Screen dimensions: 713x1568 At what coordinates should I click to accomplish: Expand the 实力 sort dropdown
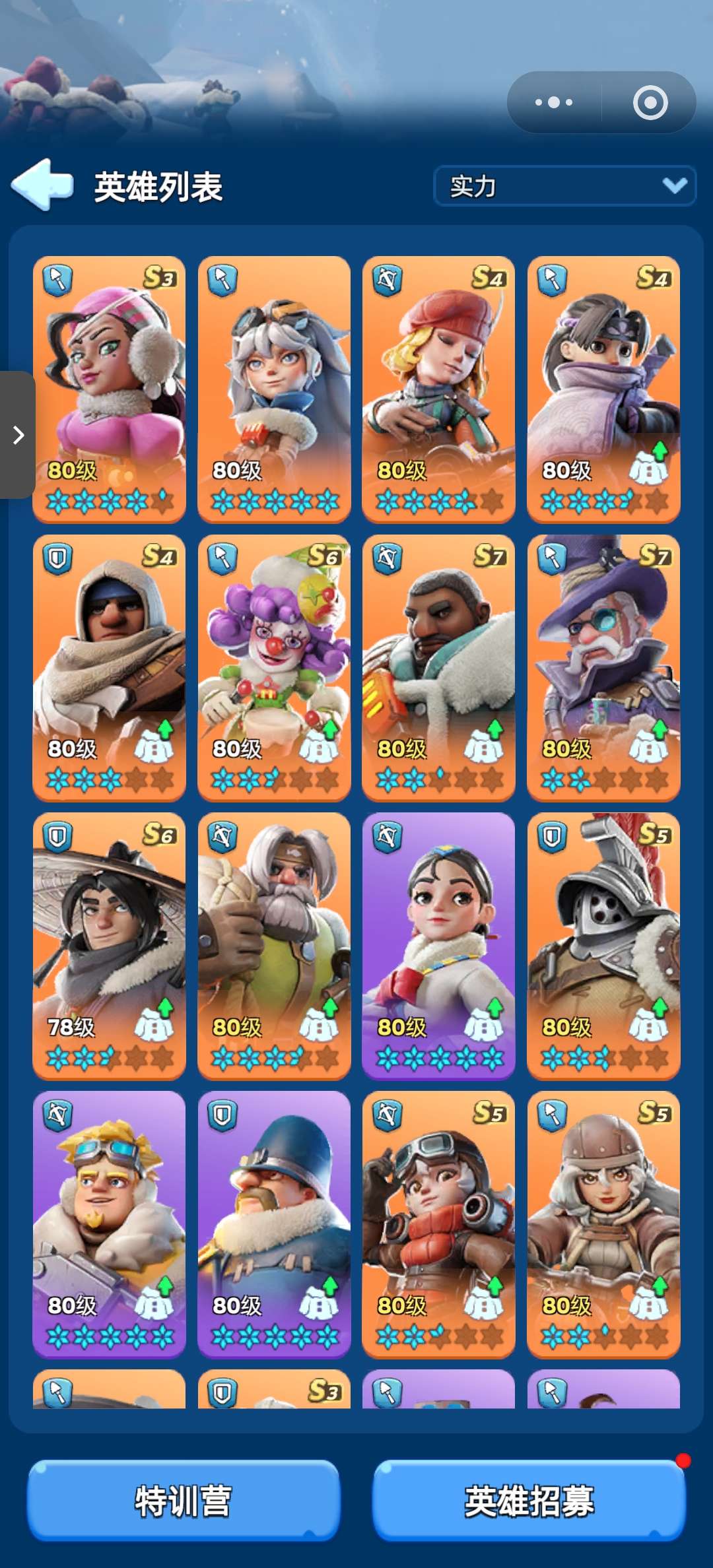point(565,186)
